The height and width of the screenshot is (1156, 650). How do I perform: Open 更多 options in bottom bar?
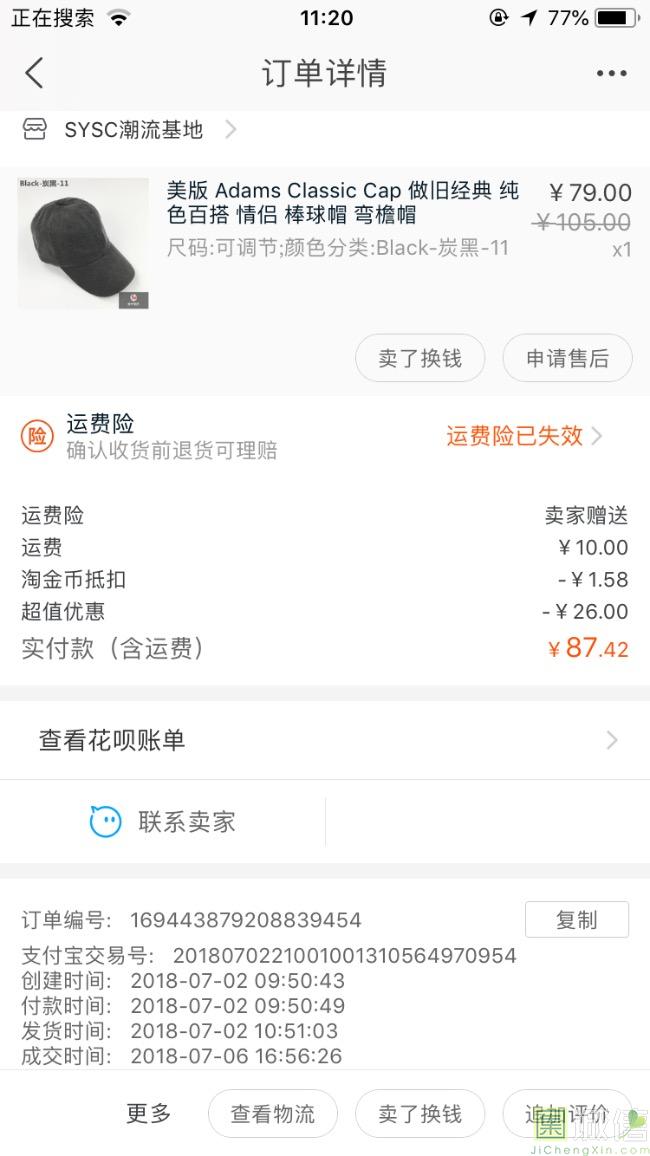point(149,1113)
